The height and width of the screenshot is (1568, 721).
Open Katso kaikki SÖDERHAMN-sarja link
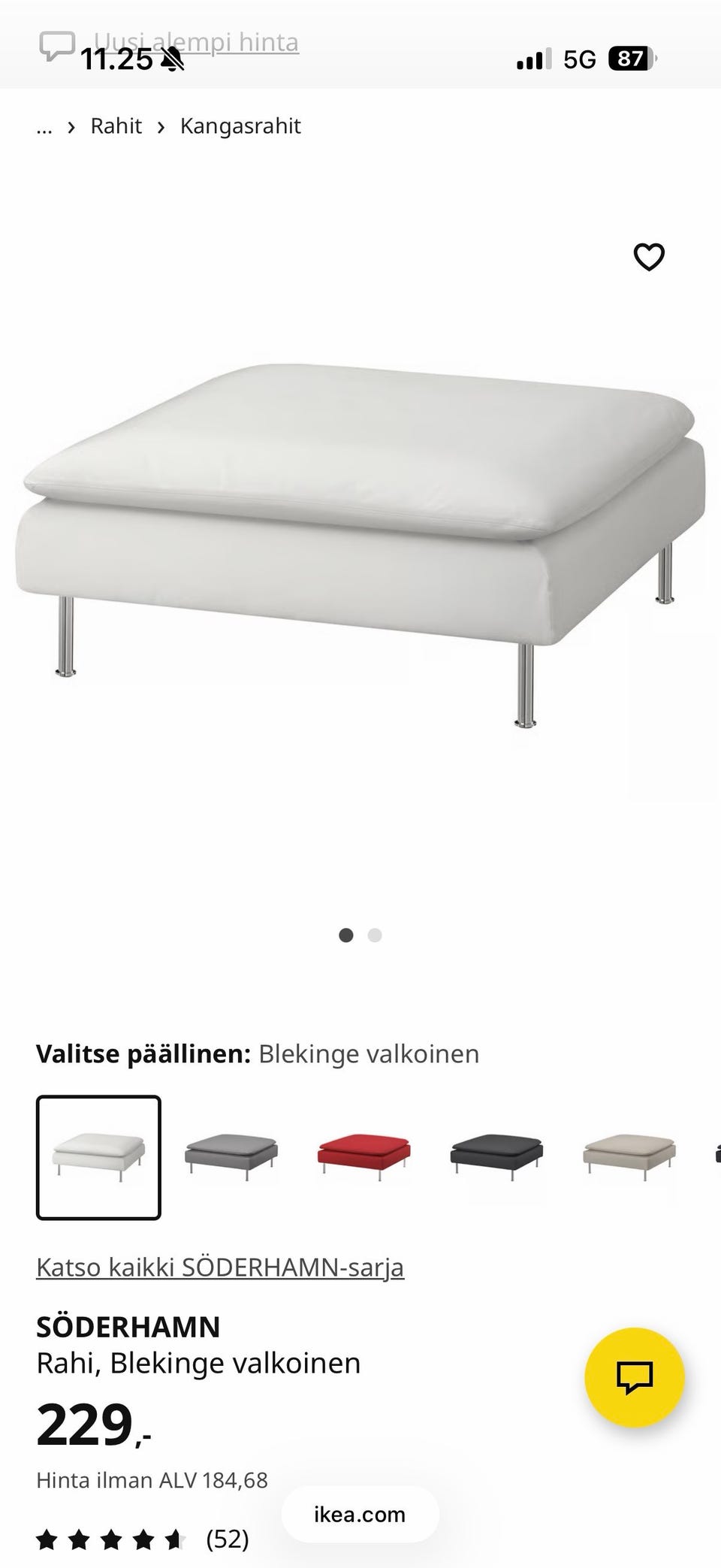(x=220, y=1267)
